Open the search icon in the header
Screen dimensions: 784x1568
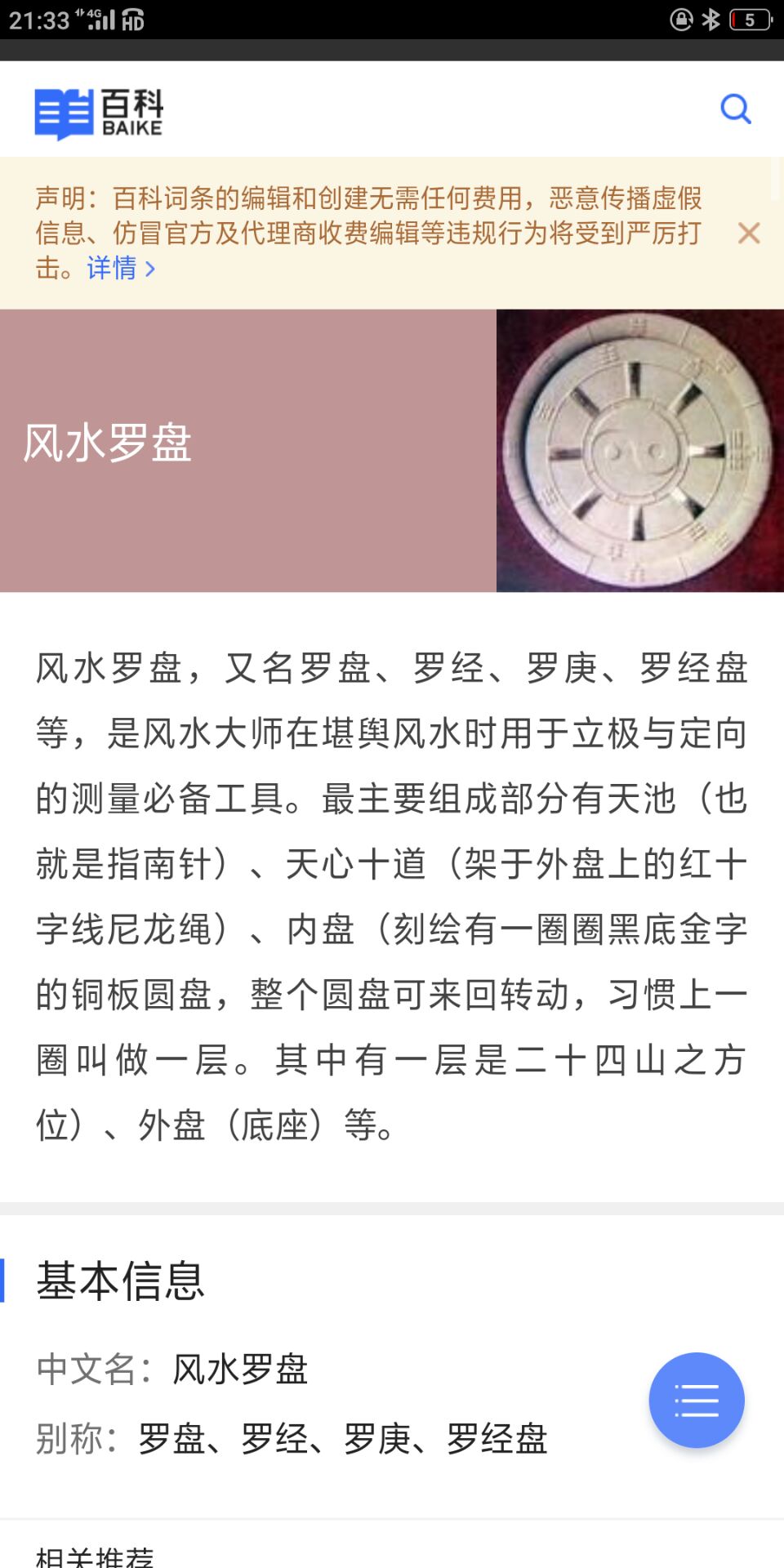(x=735, y=109)
